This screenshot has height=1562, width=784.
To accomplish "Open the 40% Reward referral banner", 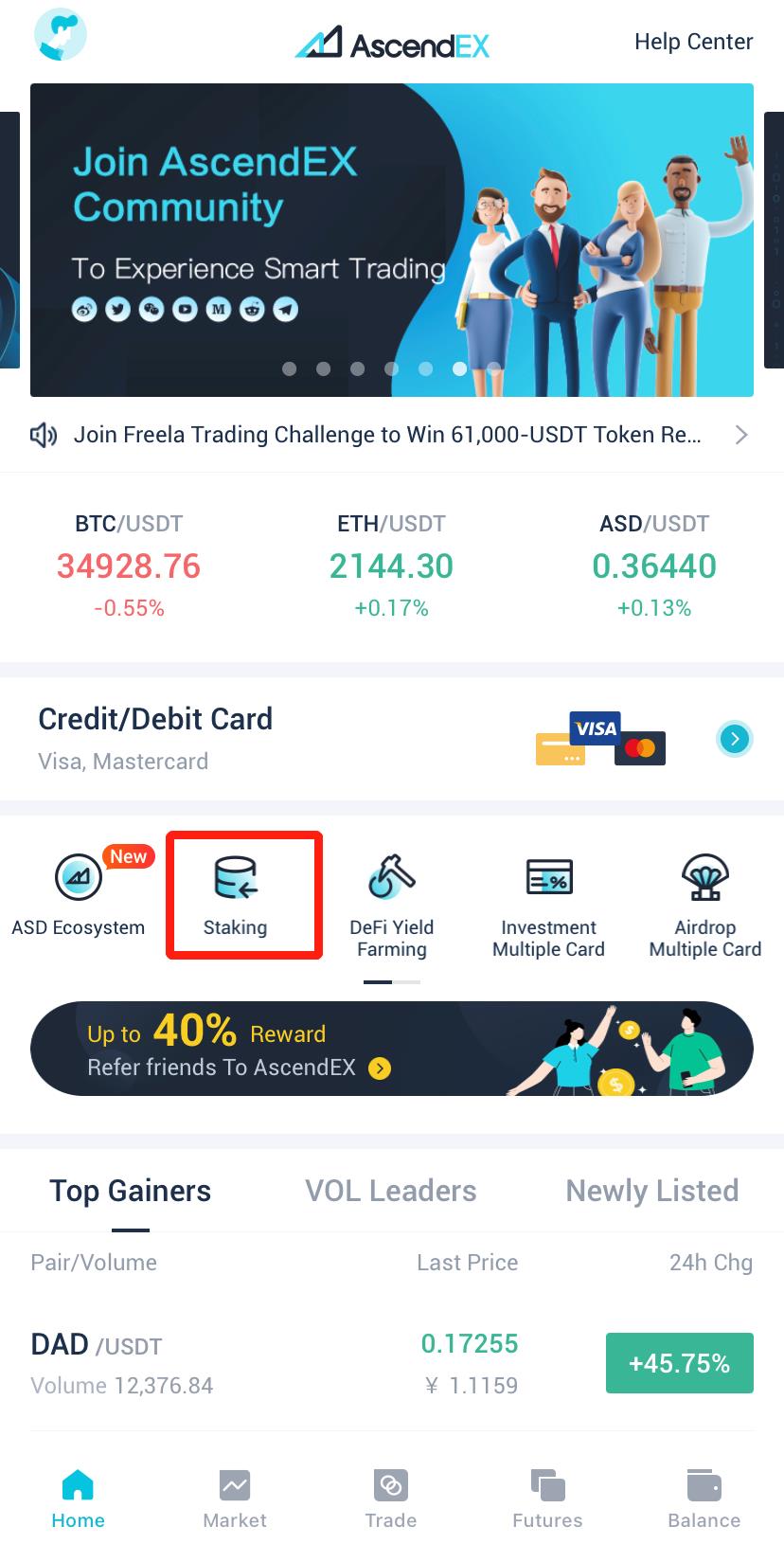I will [391, 1049].
